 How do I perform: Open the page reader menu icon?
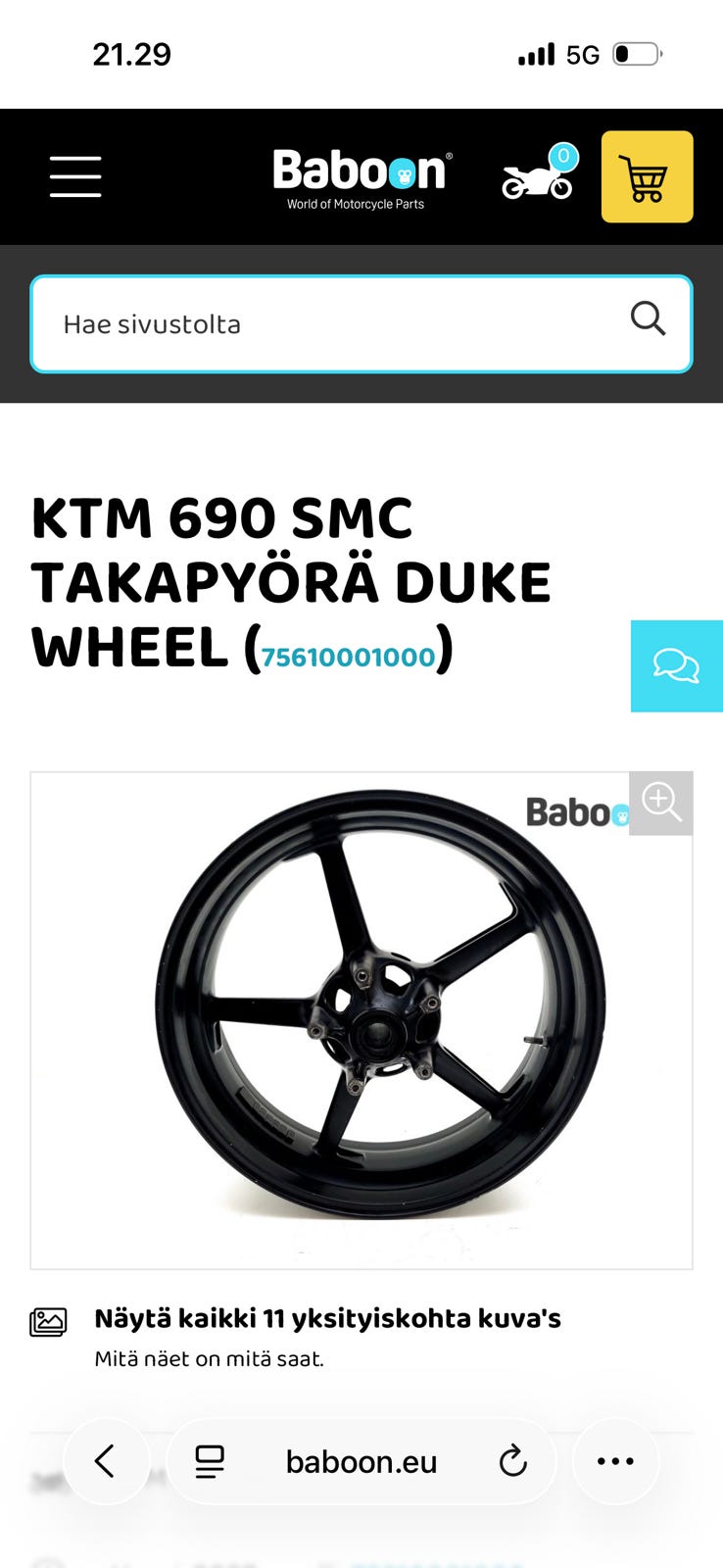pyautogui.click(x=210, y=1461)
